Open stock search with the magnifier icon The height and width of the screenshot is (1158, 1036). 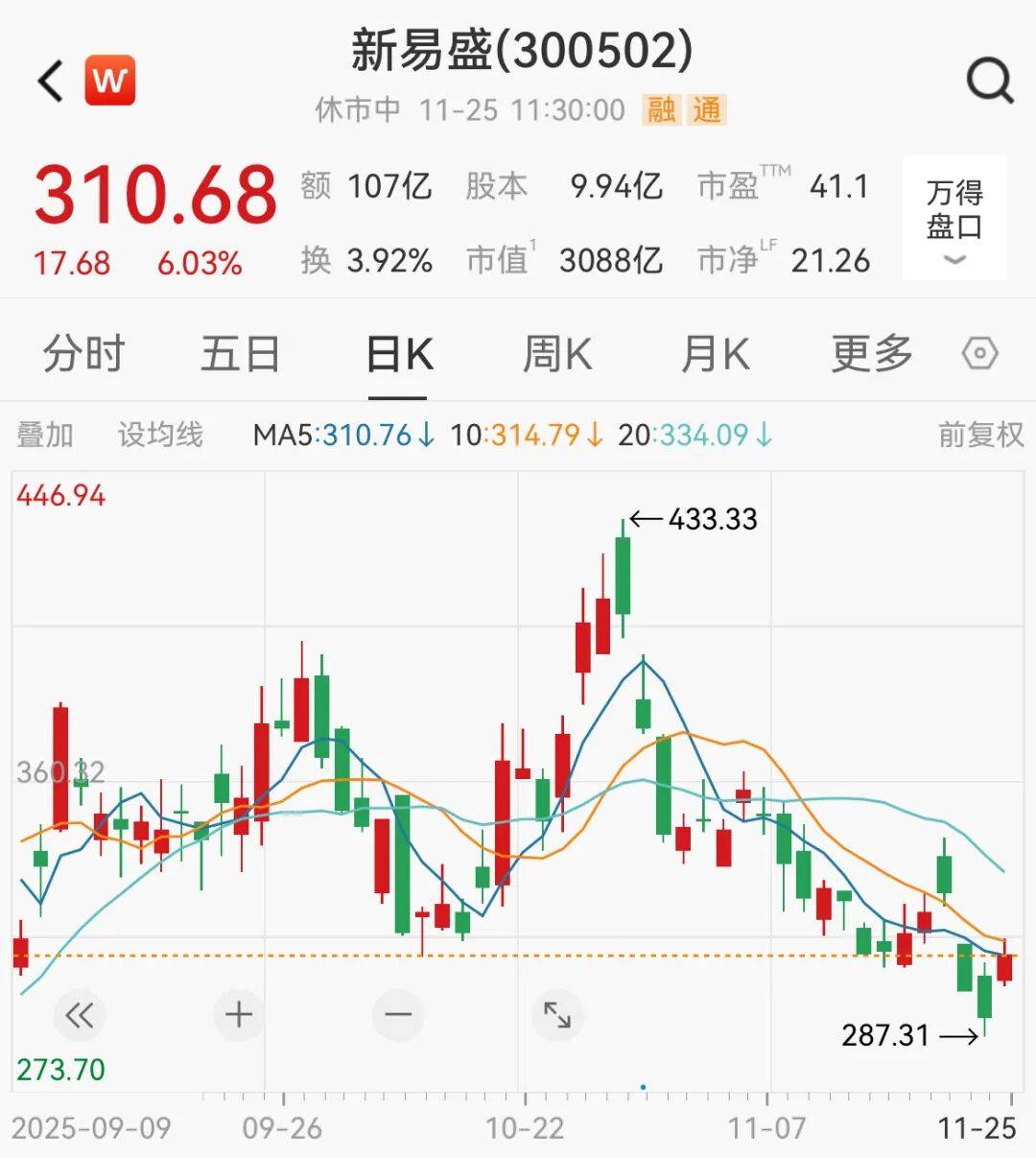990,81
